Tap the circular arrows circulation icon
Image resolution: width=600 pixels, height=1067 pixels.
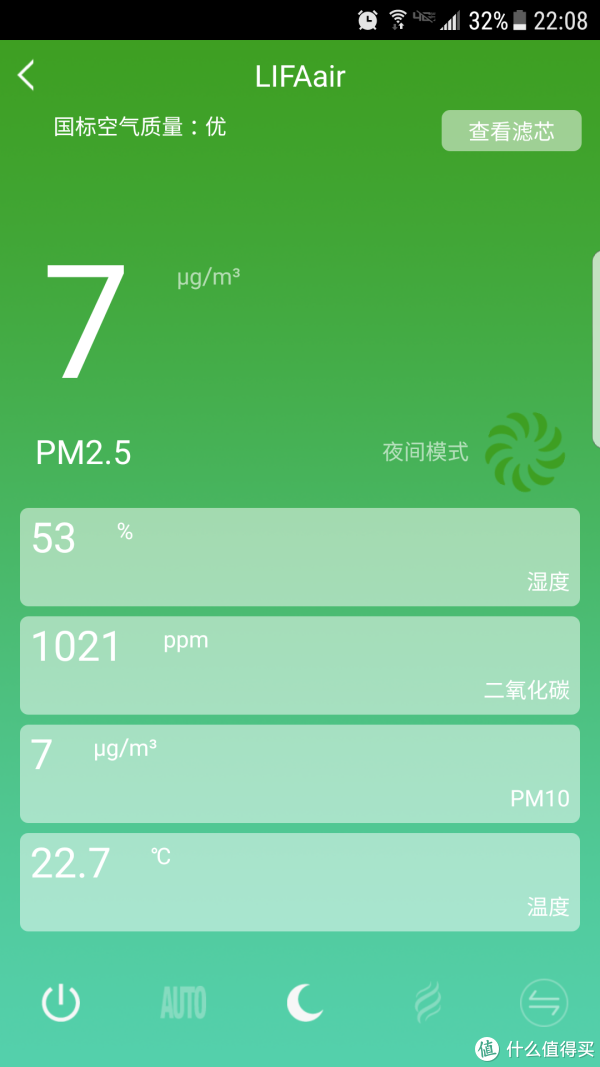coord(544,1002)
